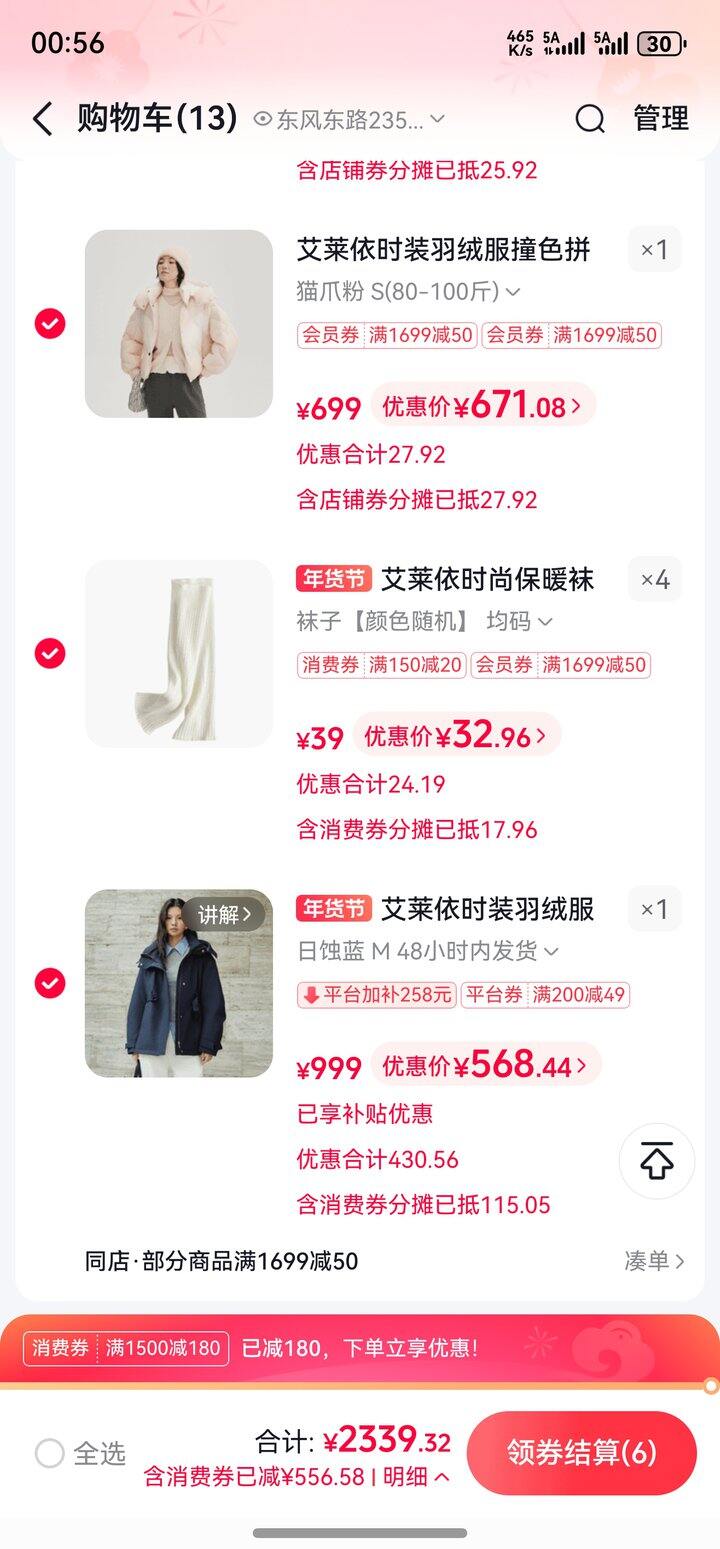View the white socks product image
The height and width of the screenshot is (1549, 720).
pos(179,653)
